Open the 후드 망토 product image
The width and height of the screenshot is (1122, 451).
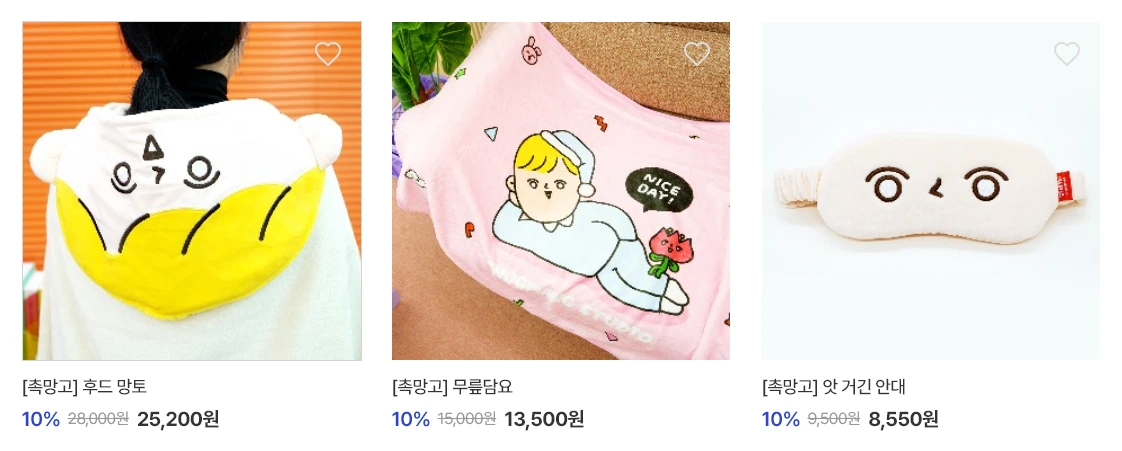pyautogui.click(x=192, y=191)
